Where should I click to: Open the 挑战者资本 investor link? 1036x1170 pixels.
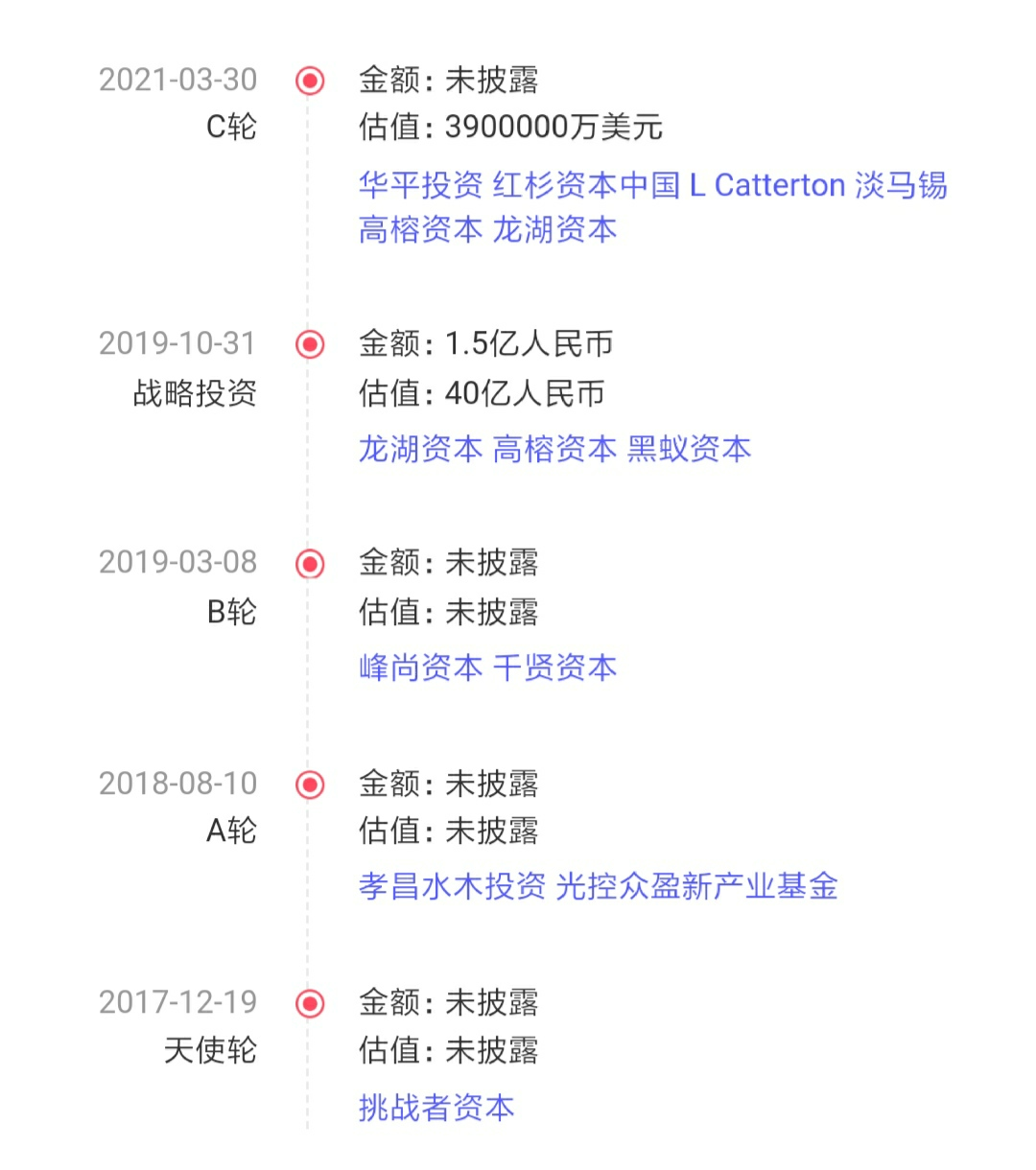(436, 1108)
